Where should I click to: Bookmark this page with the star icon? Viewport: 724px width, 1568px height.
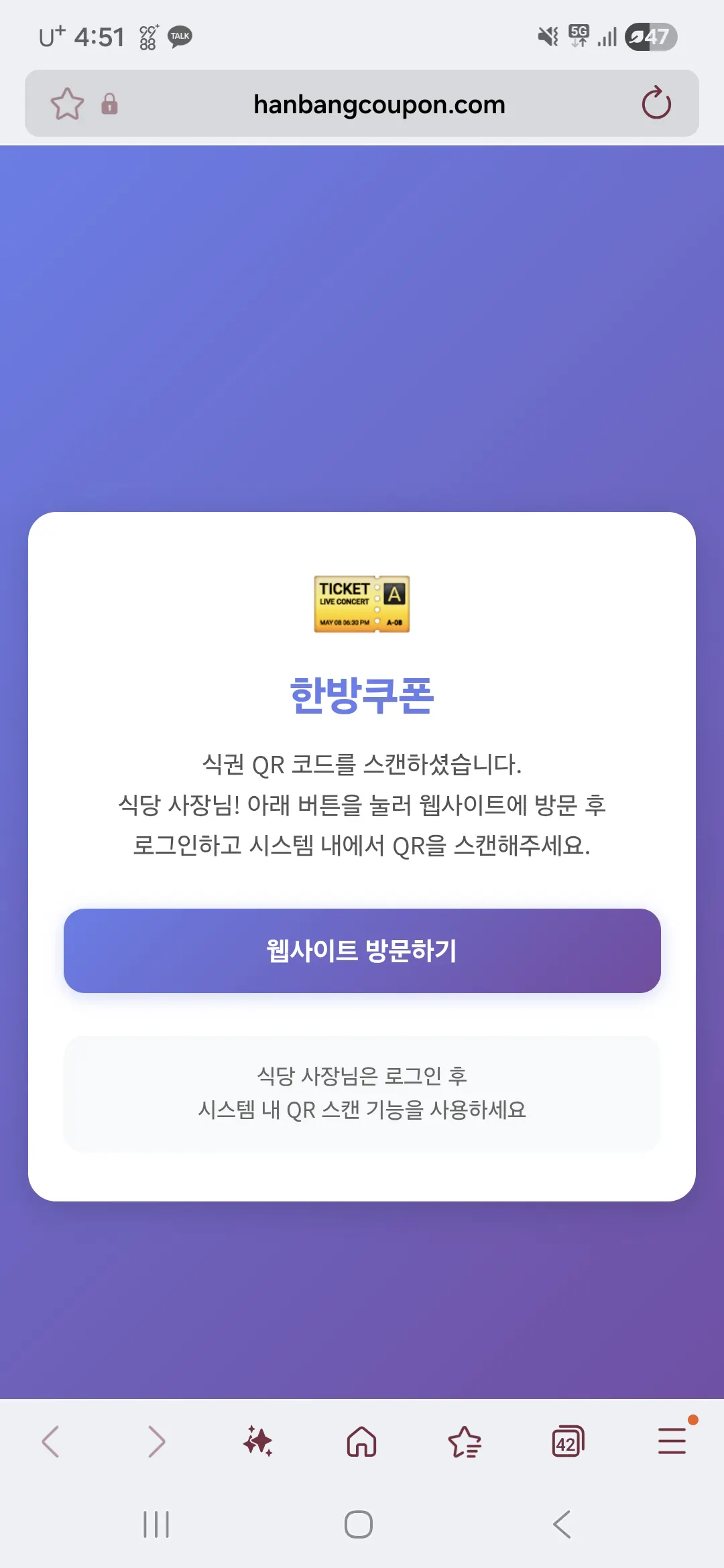(67, 104)
